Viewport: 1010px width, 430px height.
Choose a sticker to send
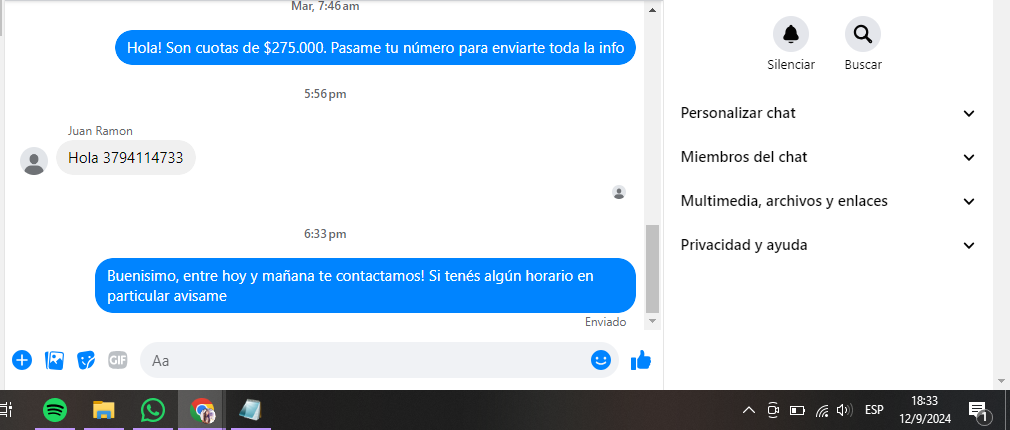click(87, 360)
